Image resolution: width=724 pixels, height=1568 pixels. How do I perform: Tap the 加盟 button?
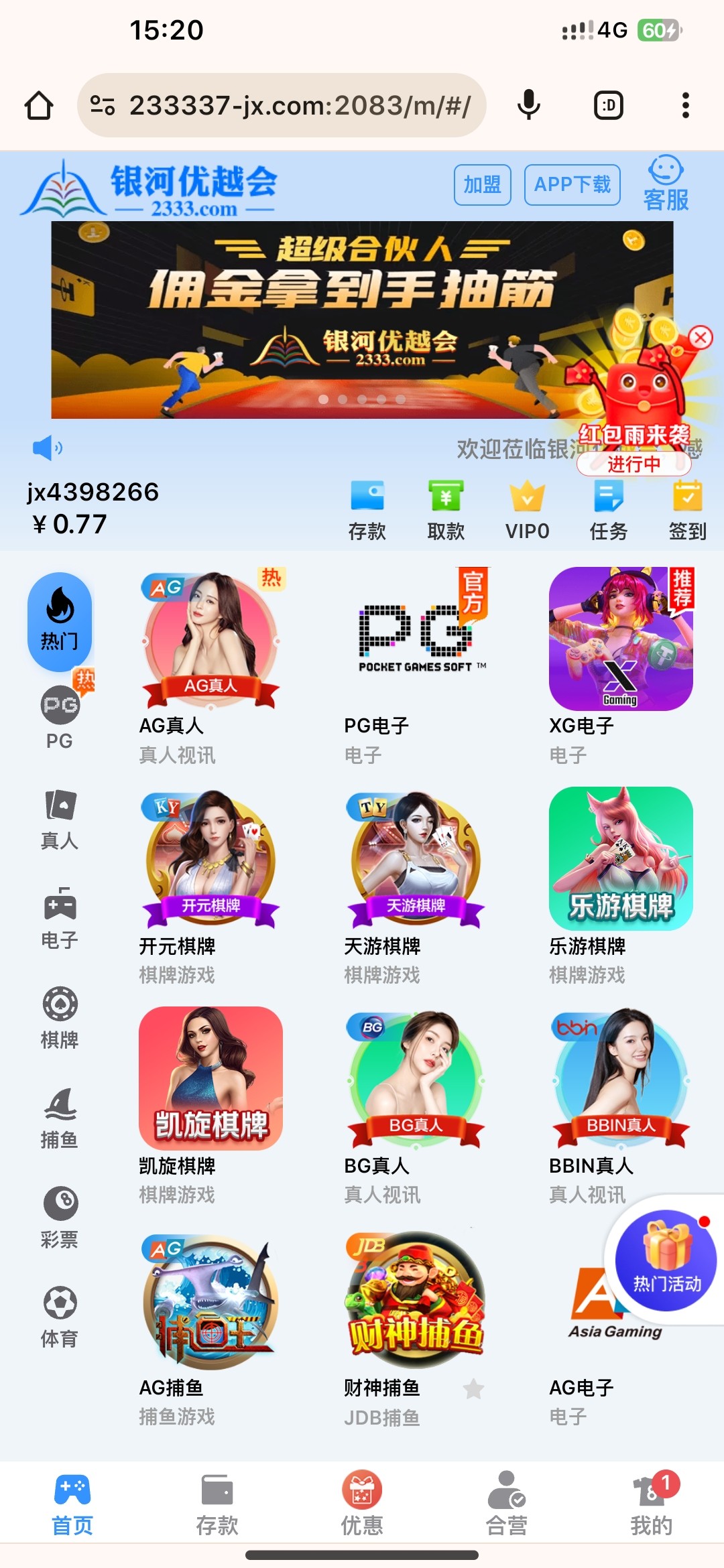tap(482, 184)
